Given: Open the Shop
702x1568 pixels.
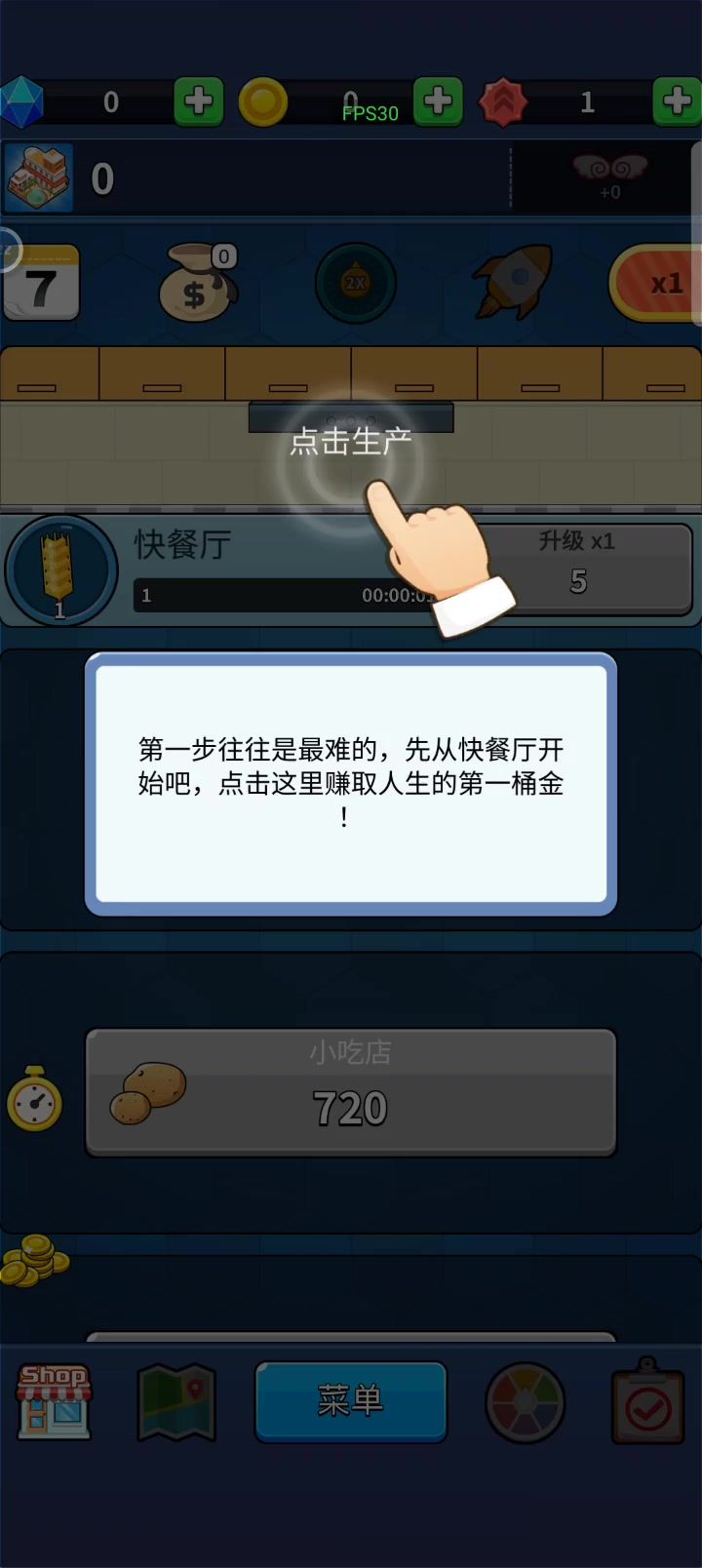Looking at the screenshot, I should click(x=54, y=1402).
